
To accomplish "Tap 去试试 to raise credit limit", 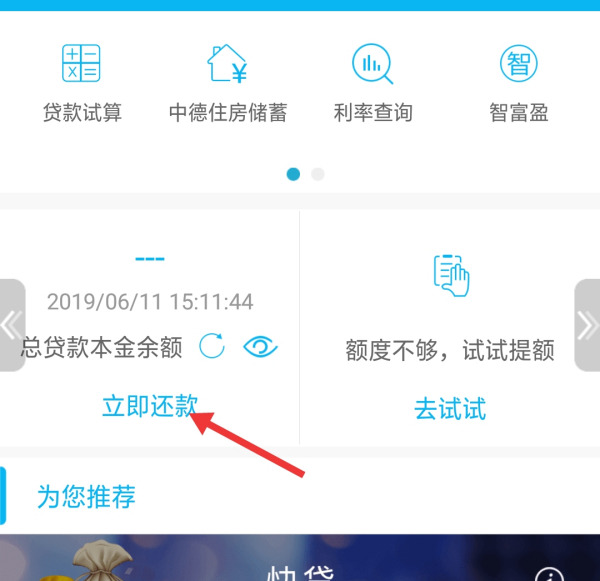I will coord(449,408).
